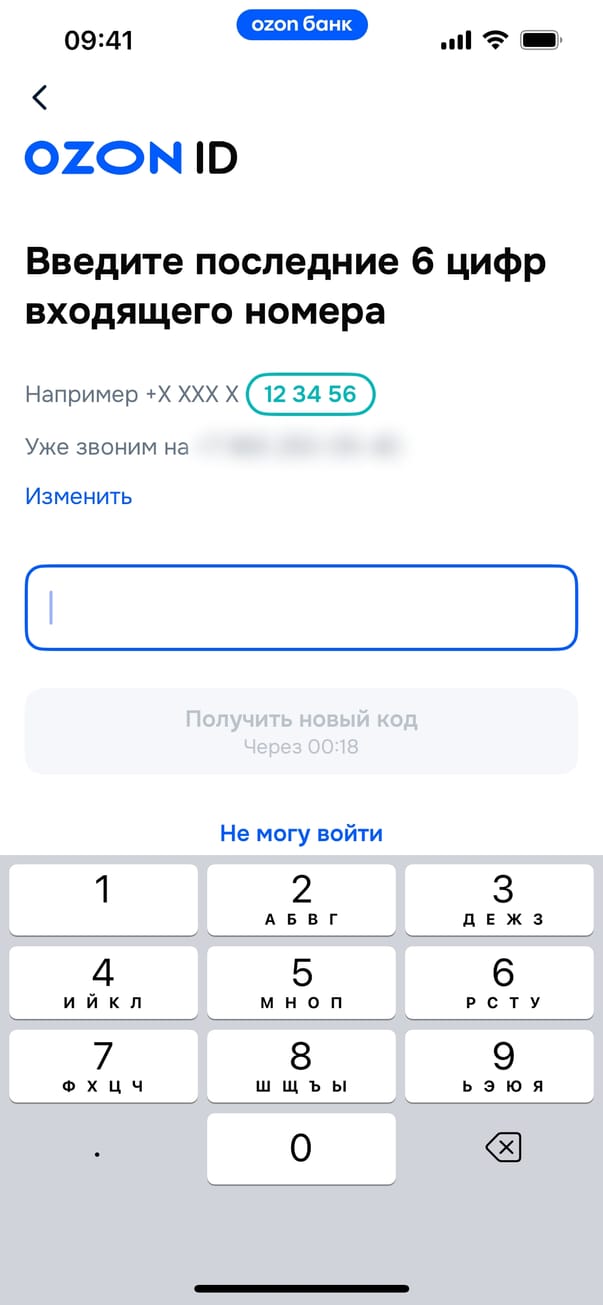Tap the Изменить link to change number
Screen dimensions: 603x1305
click(x=78, y=496)
